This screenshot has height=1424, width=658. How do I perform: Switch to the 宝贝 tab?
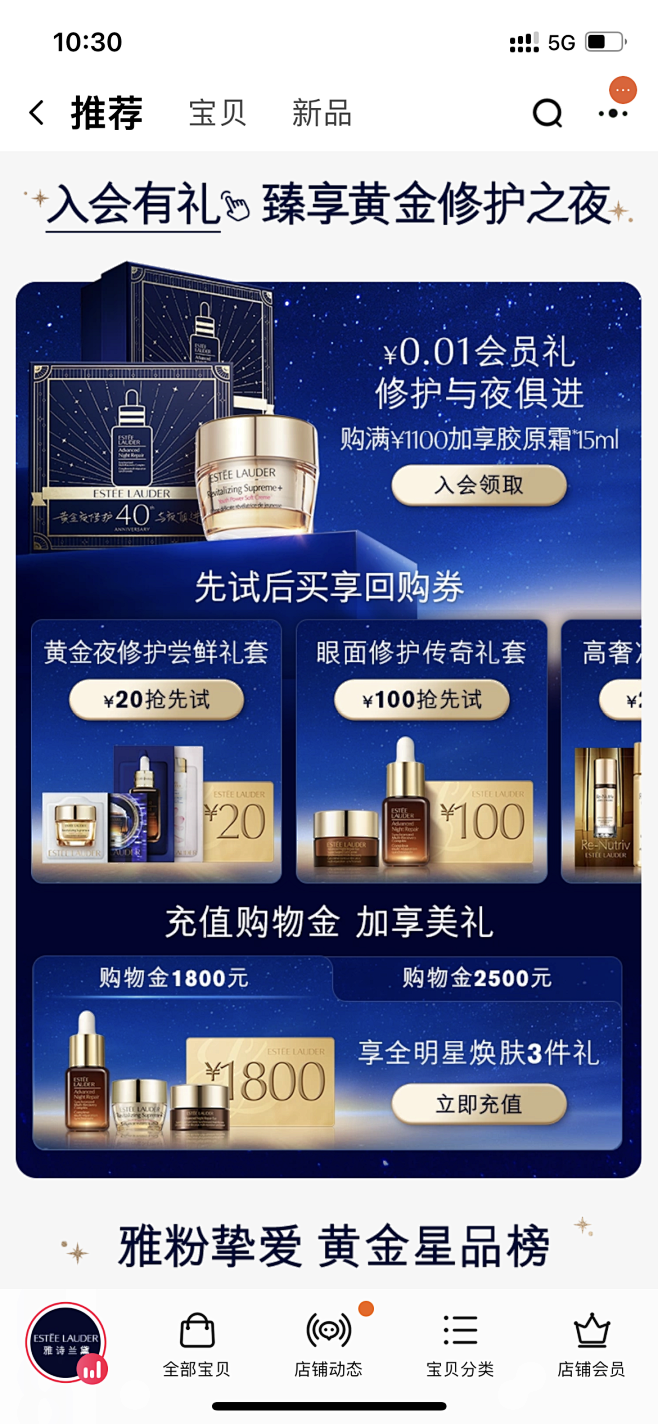217,113
